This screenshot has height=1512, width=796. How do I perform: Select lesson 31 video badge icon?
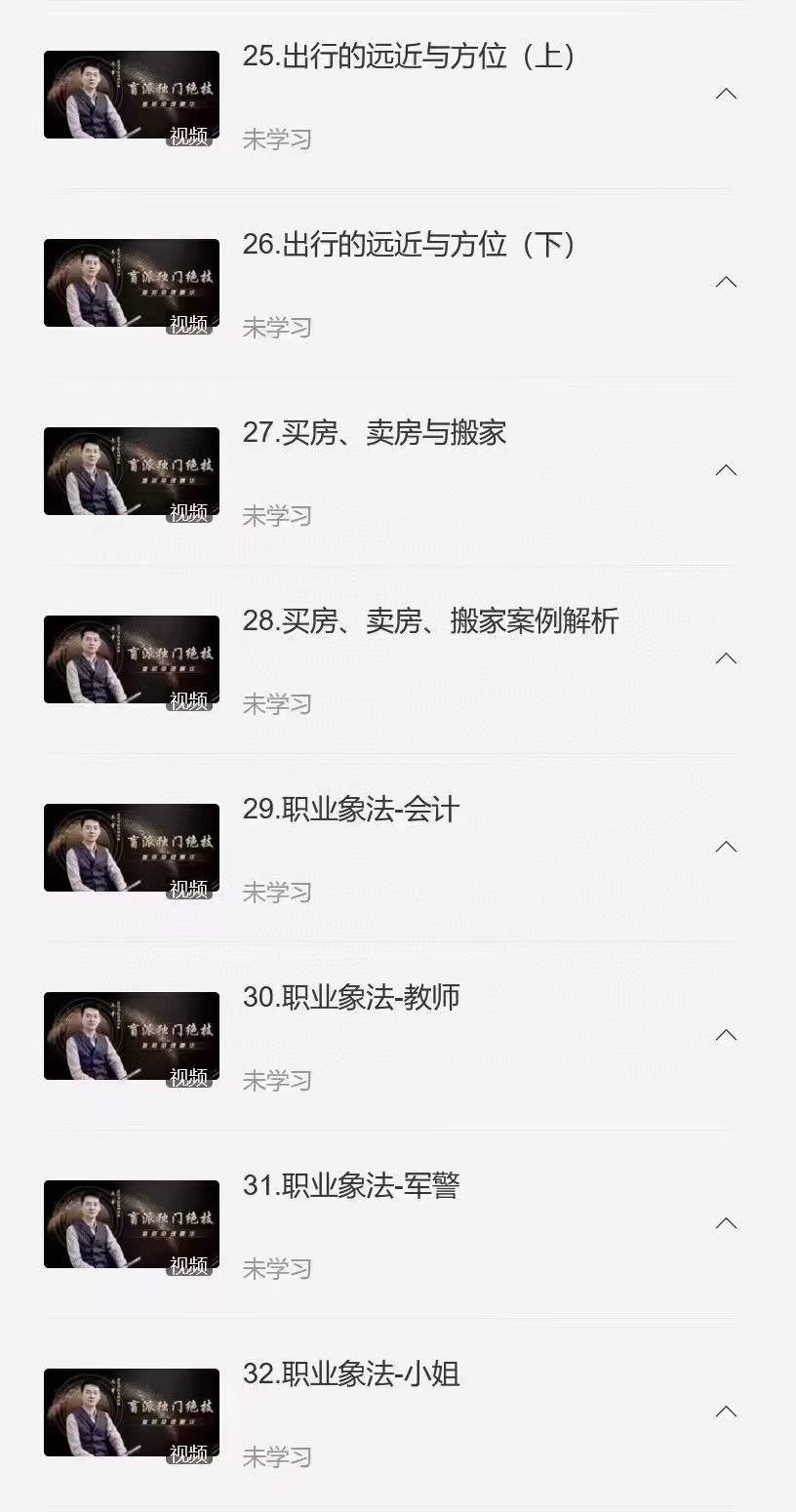click(189, 1265)
